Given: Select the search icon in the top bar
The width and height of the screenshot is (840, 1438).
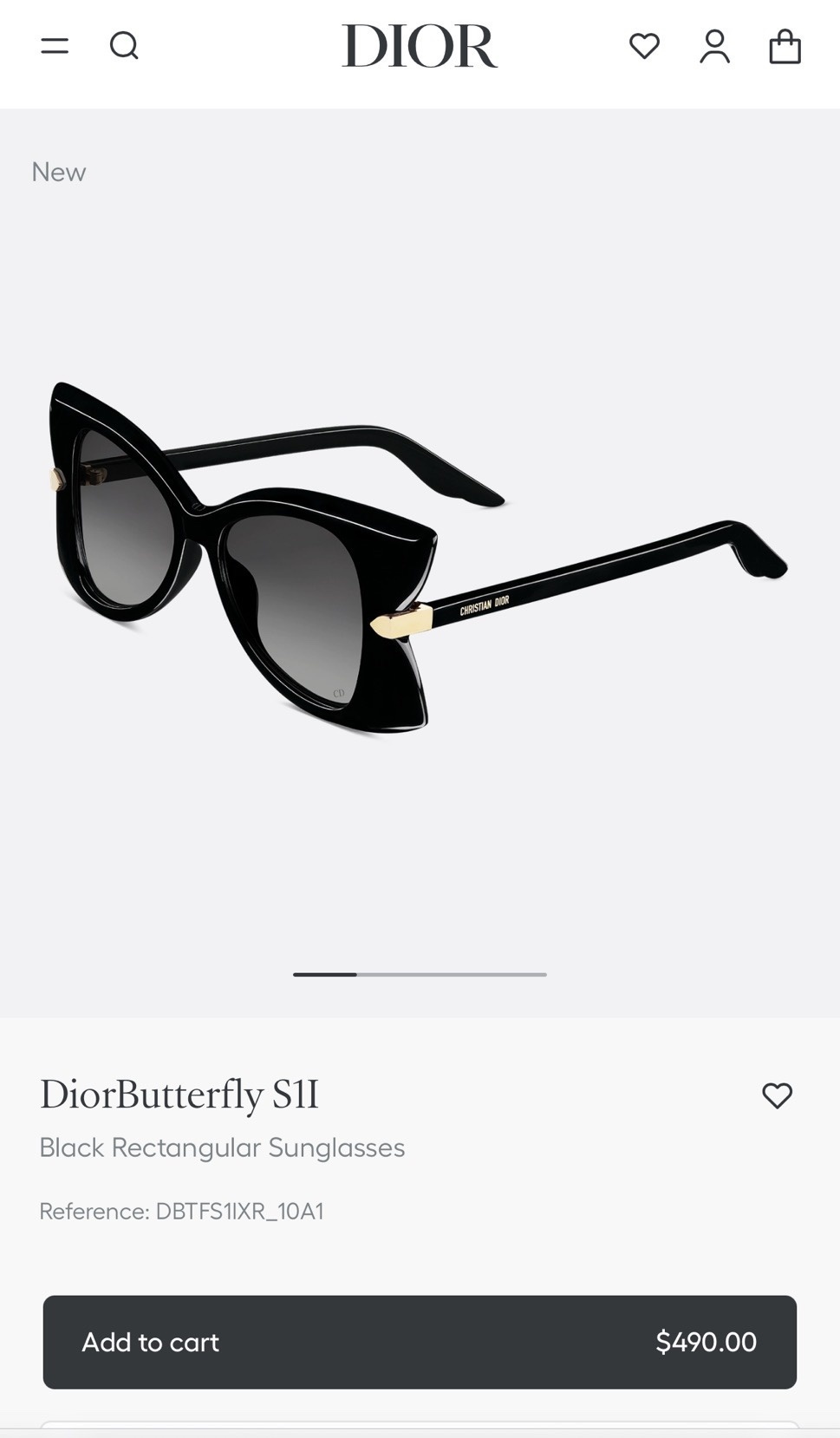Looking at the screenshot, I should 125,45.
